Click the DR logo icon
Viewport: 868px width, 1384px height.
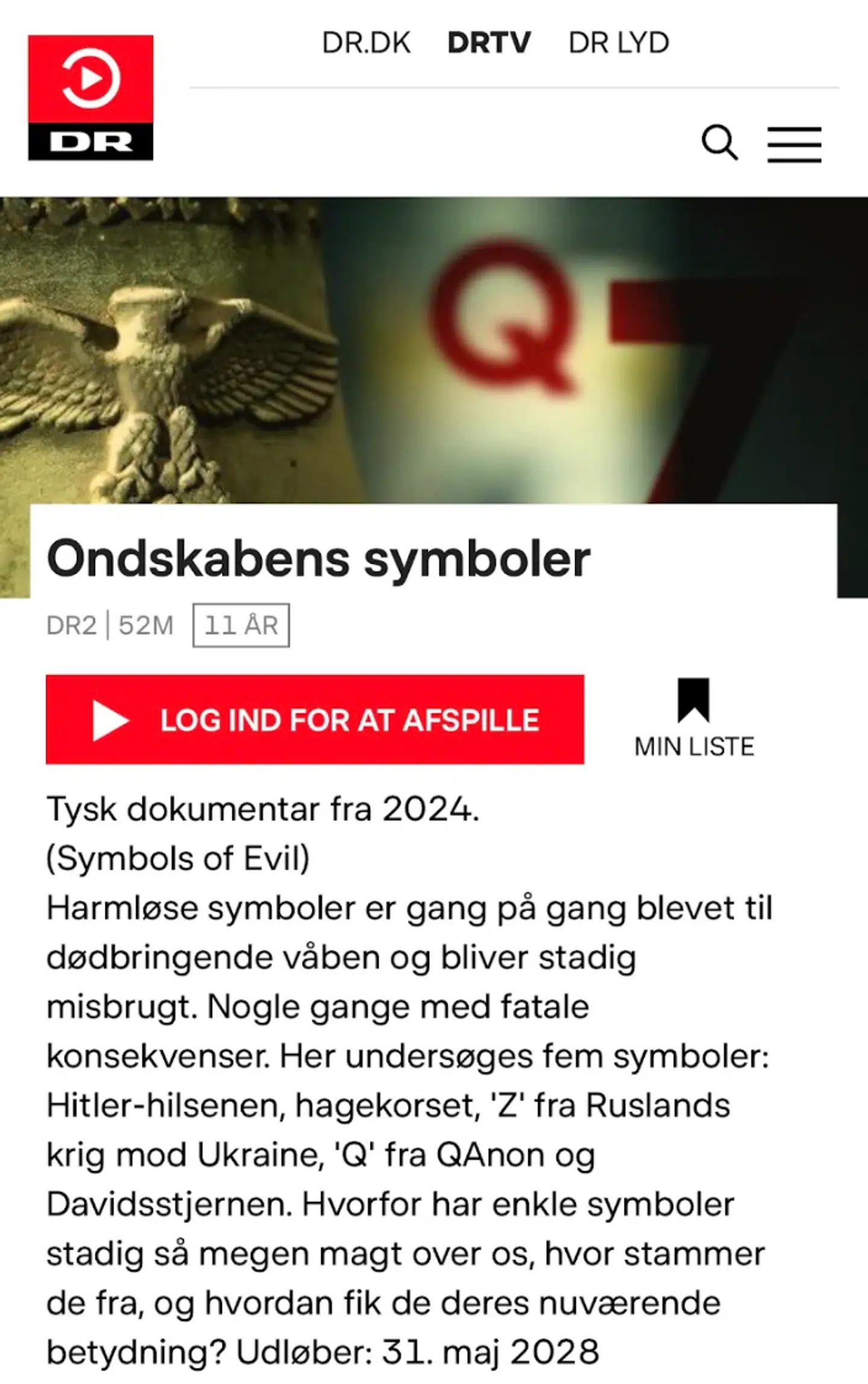pyautogui.click(x=92, y=96)
